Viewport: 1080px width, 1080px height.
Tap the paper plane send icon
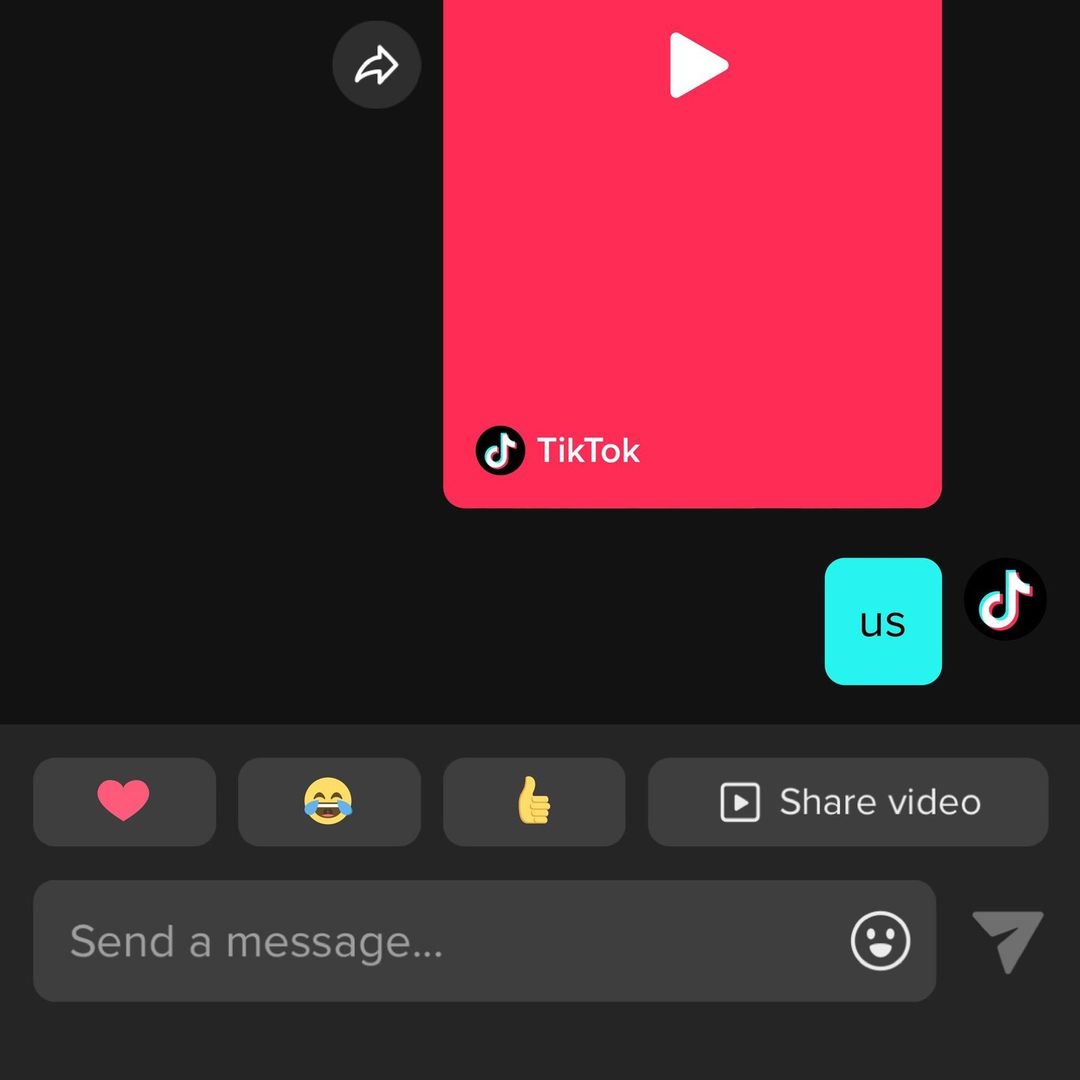[1008, 941]
